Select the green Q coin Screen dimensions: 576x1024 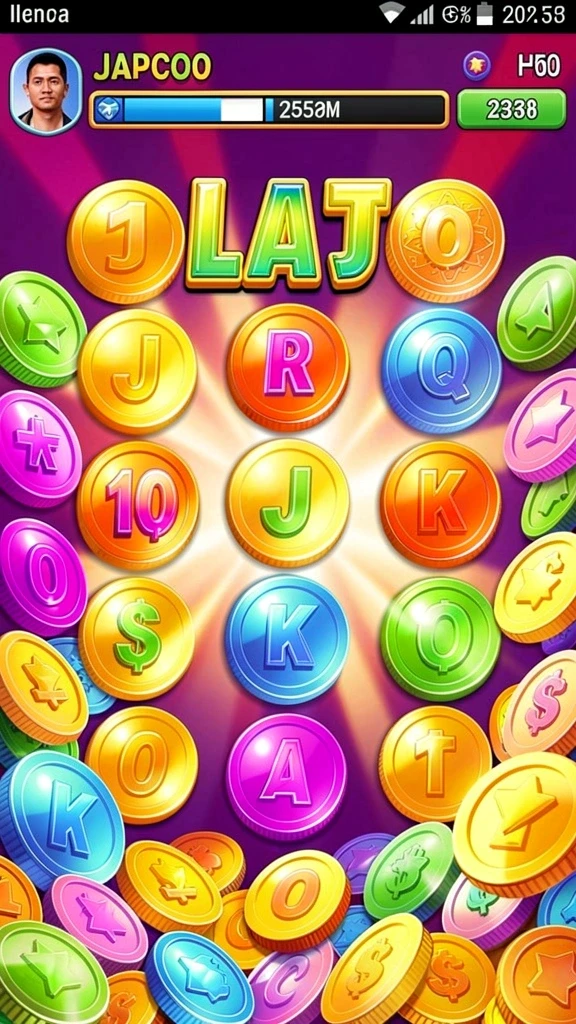pos(441,638)
